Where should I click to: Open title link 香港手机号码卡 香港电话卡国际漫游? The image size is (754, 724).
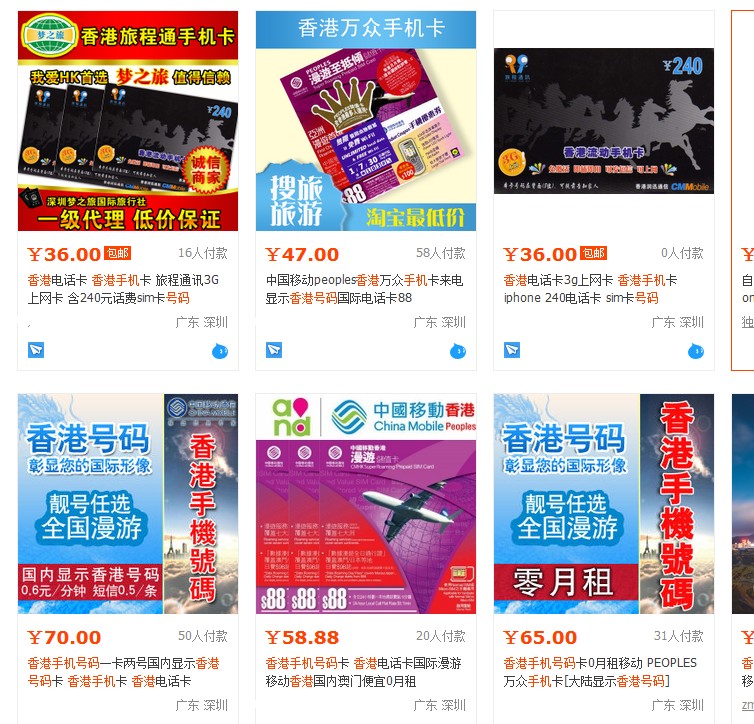point(363,672)
